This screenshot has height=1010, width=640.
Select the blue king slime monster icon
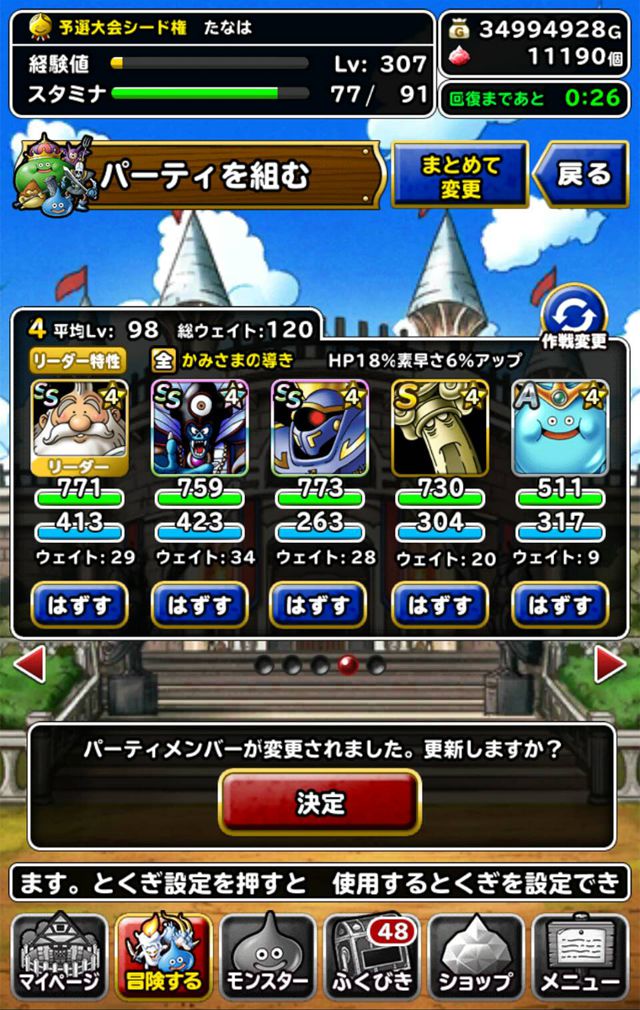(x=560, y=427)
